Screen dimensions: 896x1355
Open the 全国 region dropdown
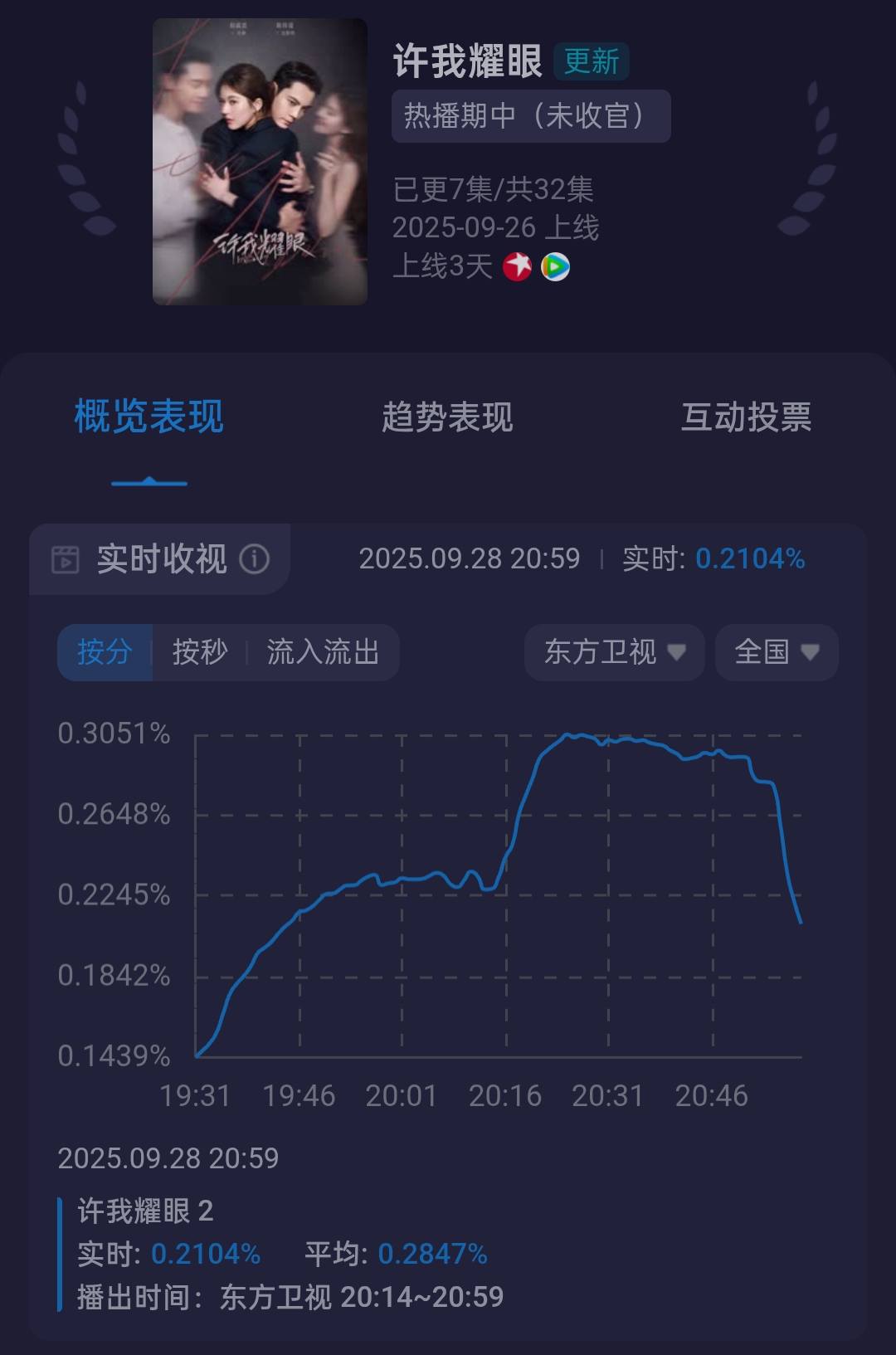pyautogui.click(x=777, y=652)
